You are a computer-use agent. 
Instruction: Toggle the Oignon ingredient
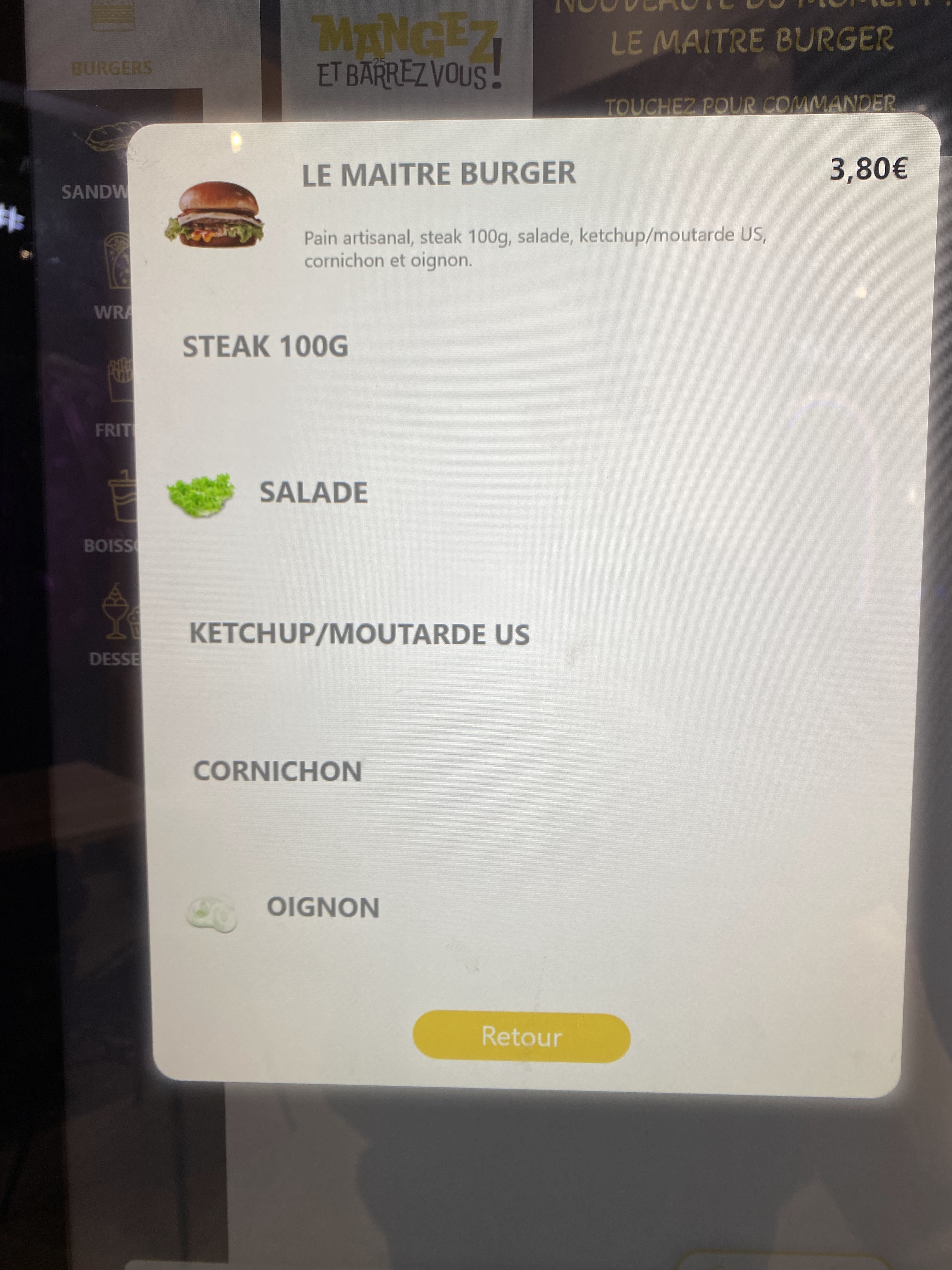point(322,908)
